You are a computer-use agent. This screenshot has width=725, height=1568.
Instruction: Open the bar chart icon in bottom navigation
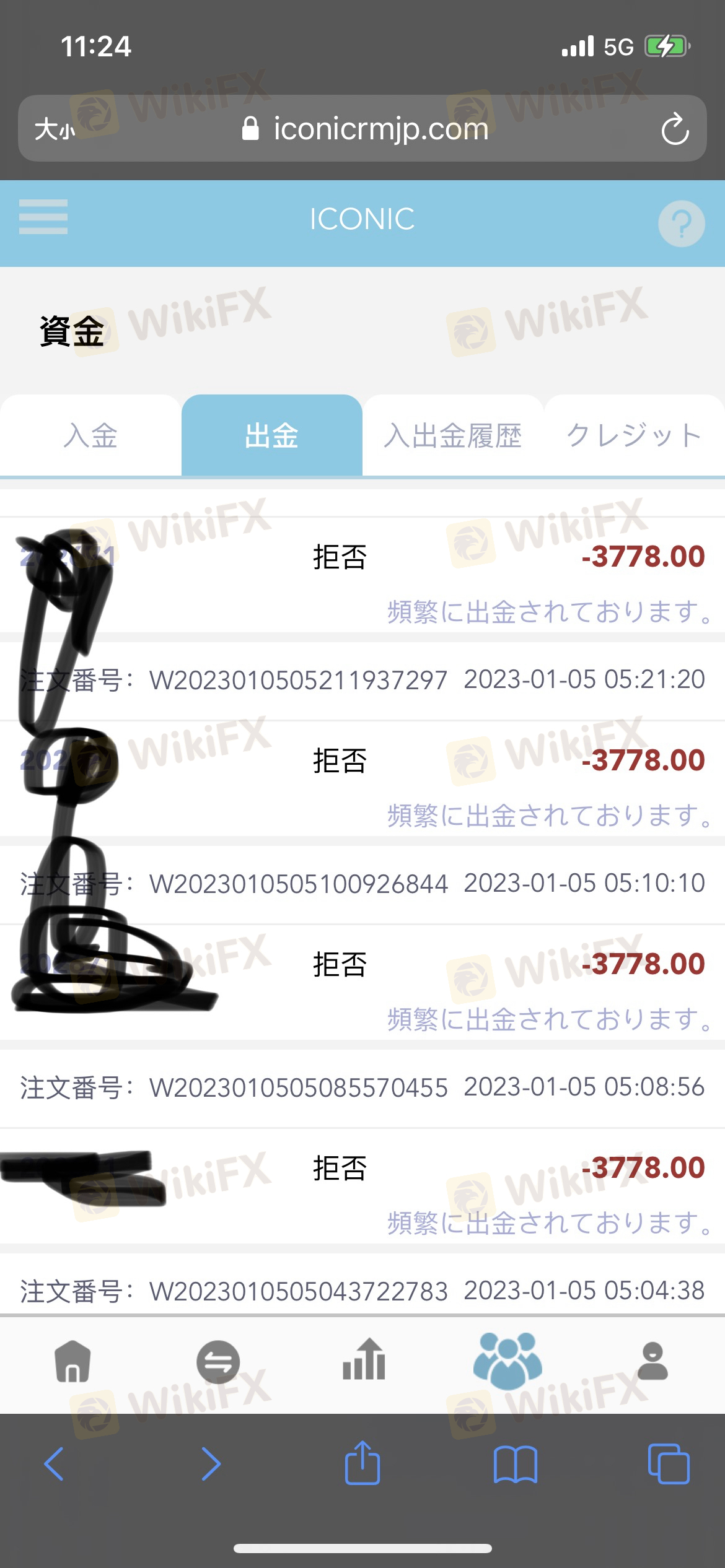pos(364,1359)
